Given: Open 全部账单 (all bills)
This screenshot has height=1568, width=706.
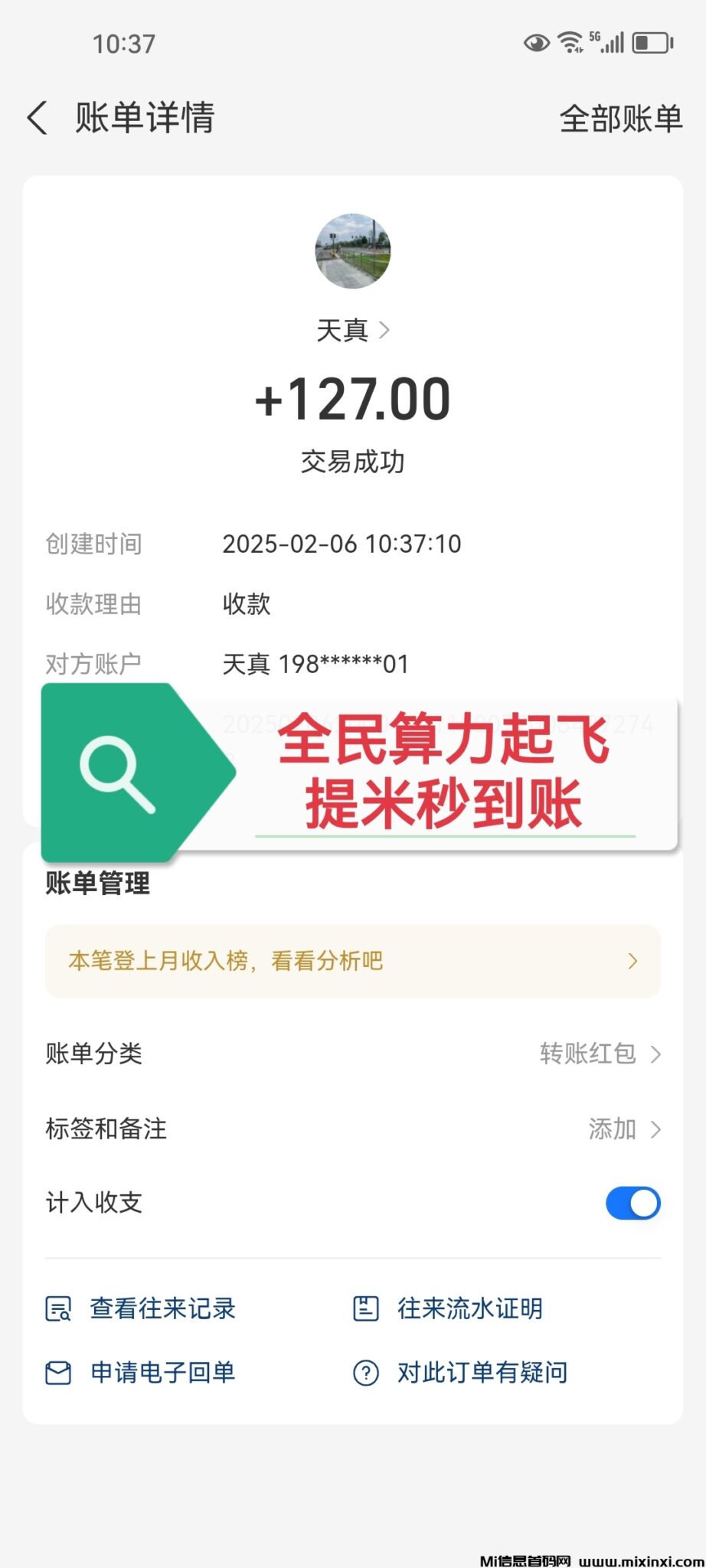Looking at the screenshot, I should point(620,119).
